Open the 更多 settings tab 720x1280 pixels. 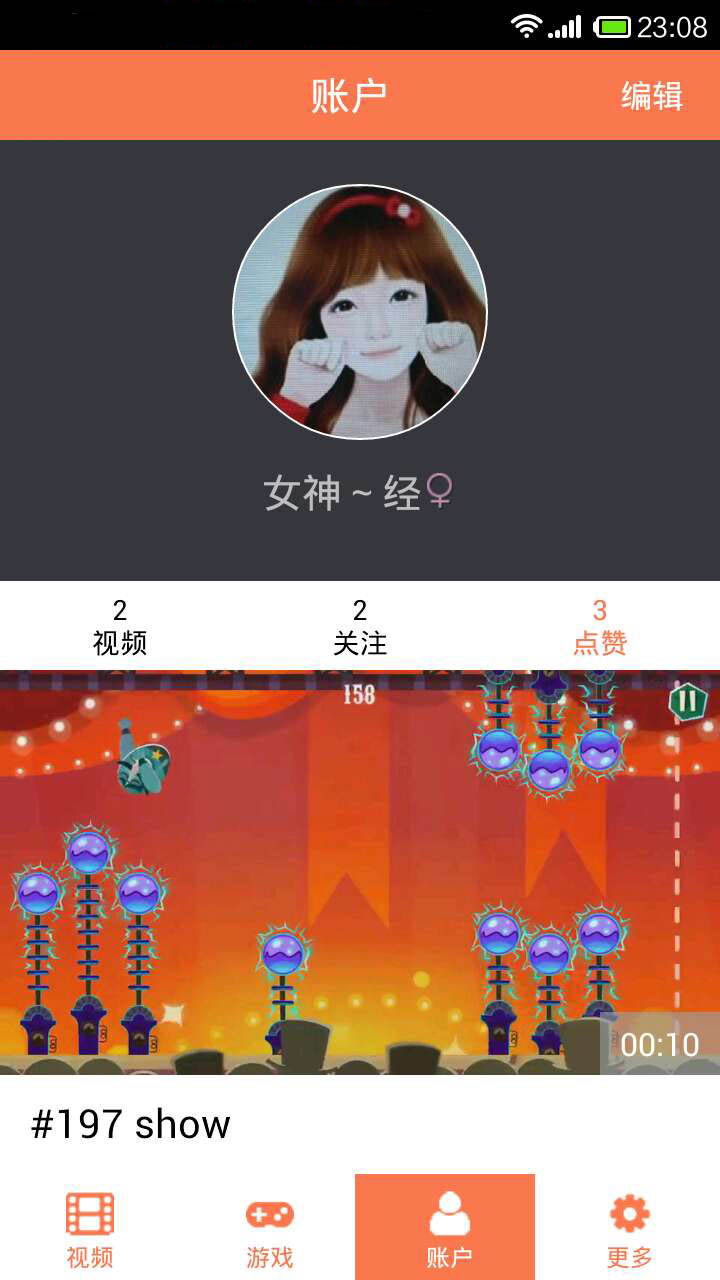click(629, 1228)
